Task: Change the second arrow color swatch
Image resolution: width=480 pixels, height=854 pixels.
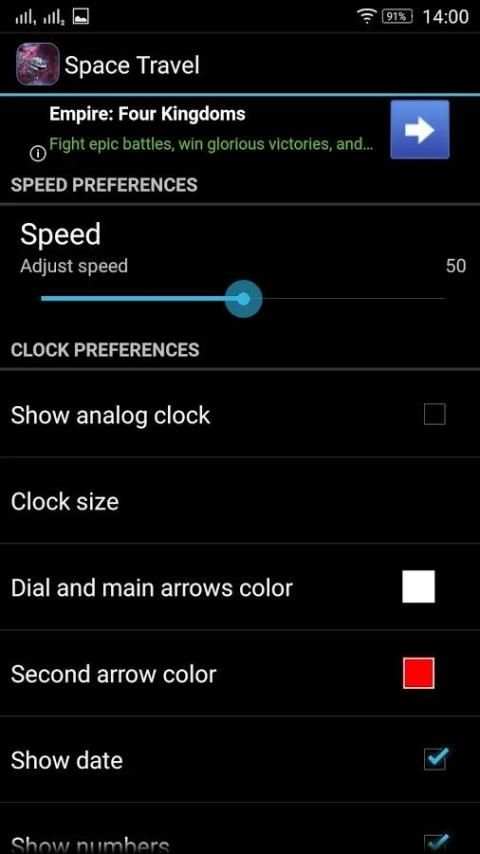Action: [418, 673]
